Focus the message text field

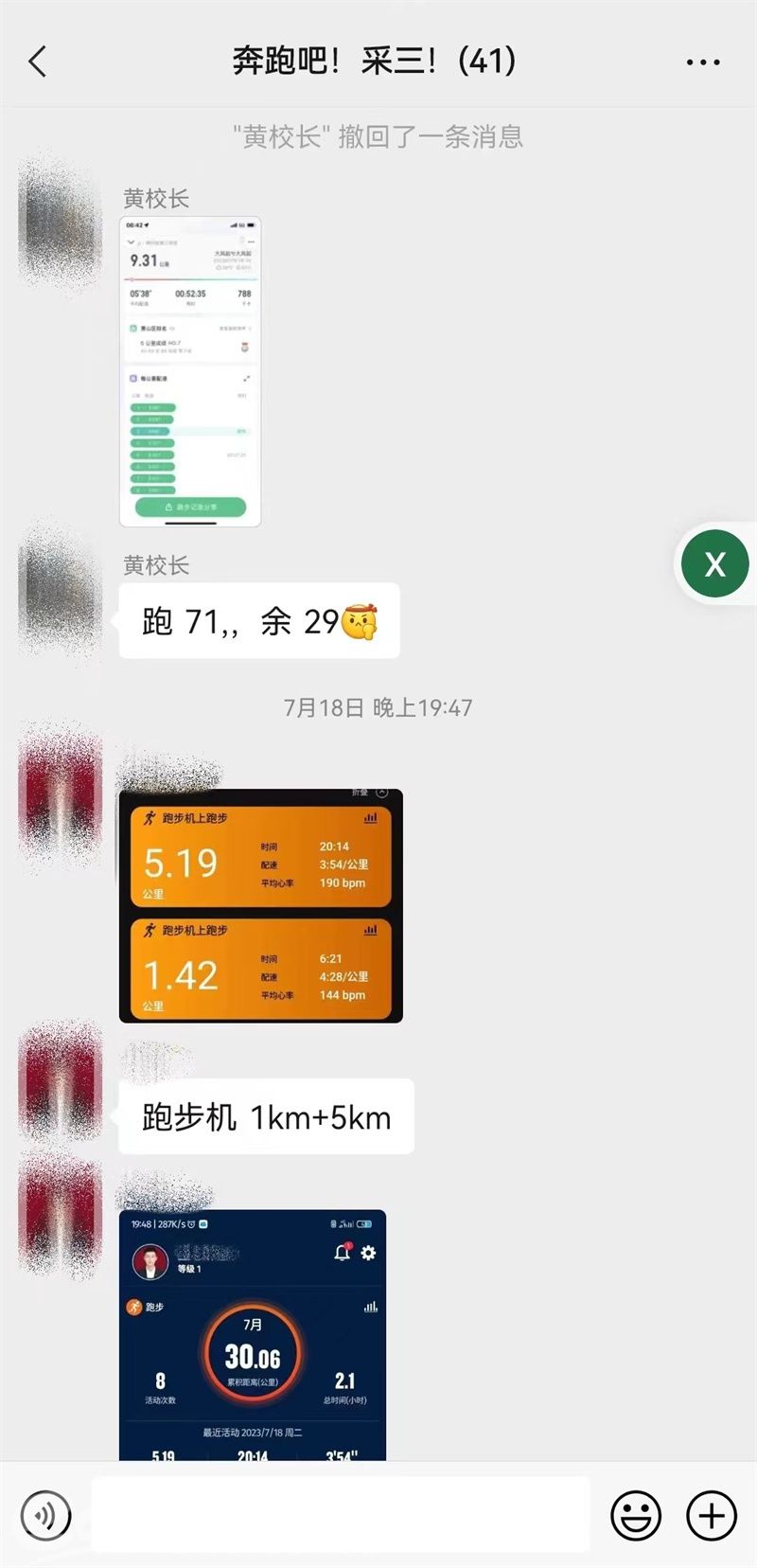341,1515
